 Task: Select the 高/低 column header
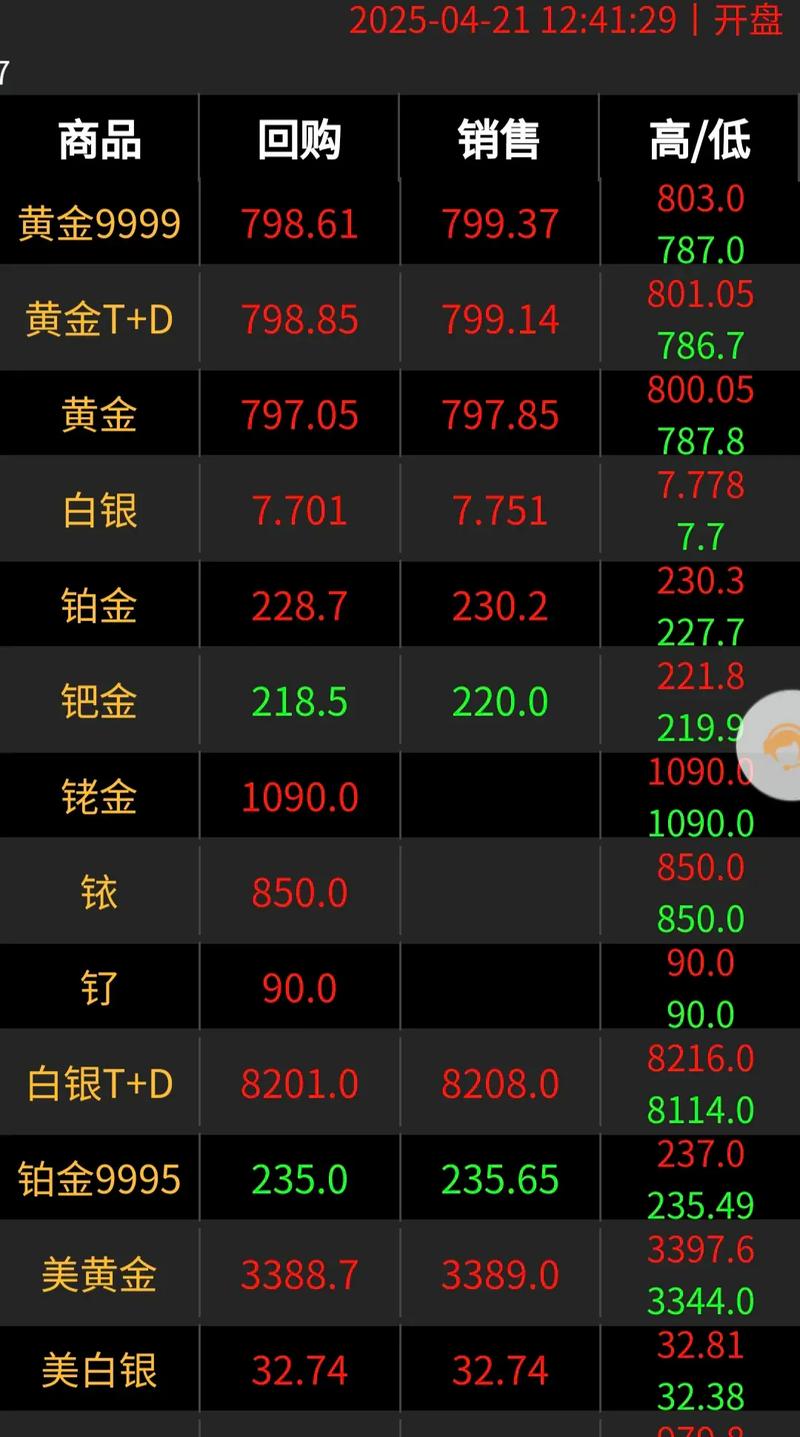pos(700,140)
